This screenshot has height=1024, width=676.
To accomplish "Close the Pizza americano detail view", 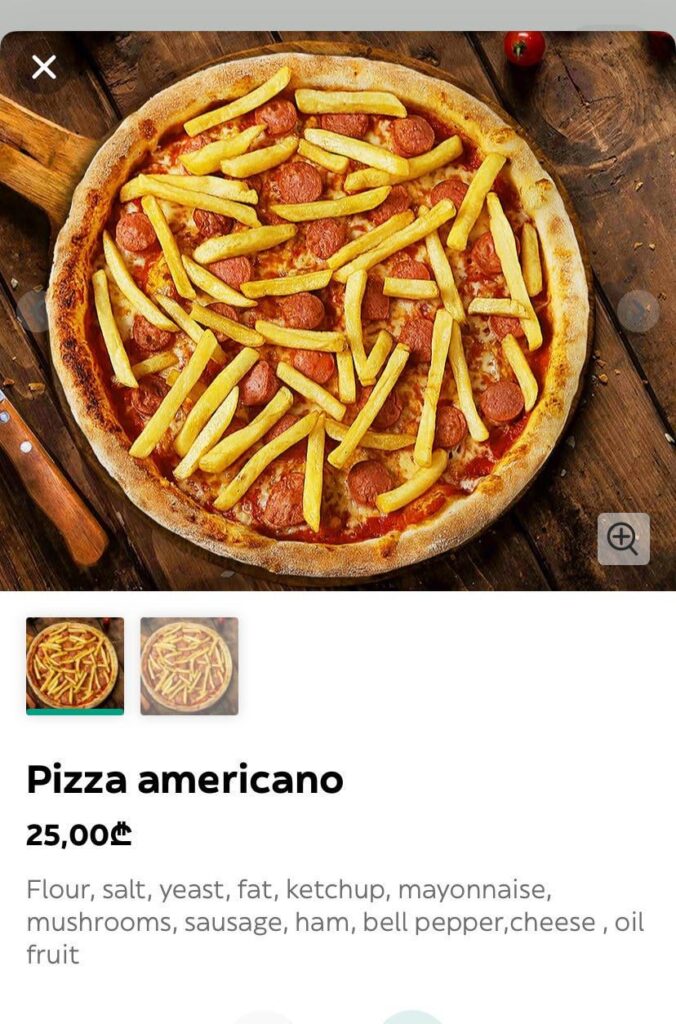I will coord(44,67).
